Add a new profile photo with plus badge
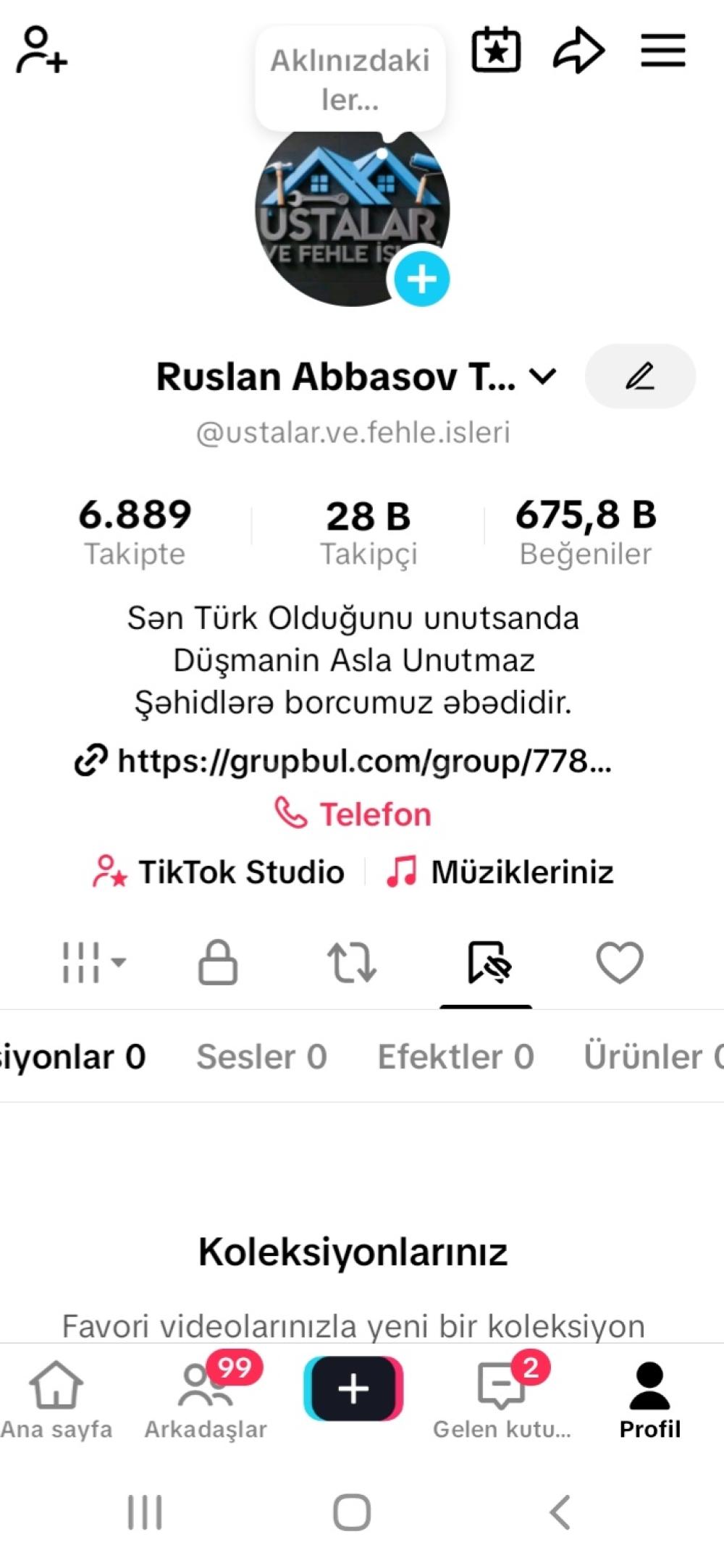Viewport: 724px width, 1568px height. coord(421,279)
